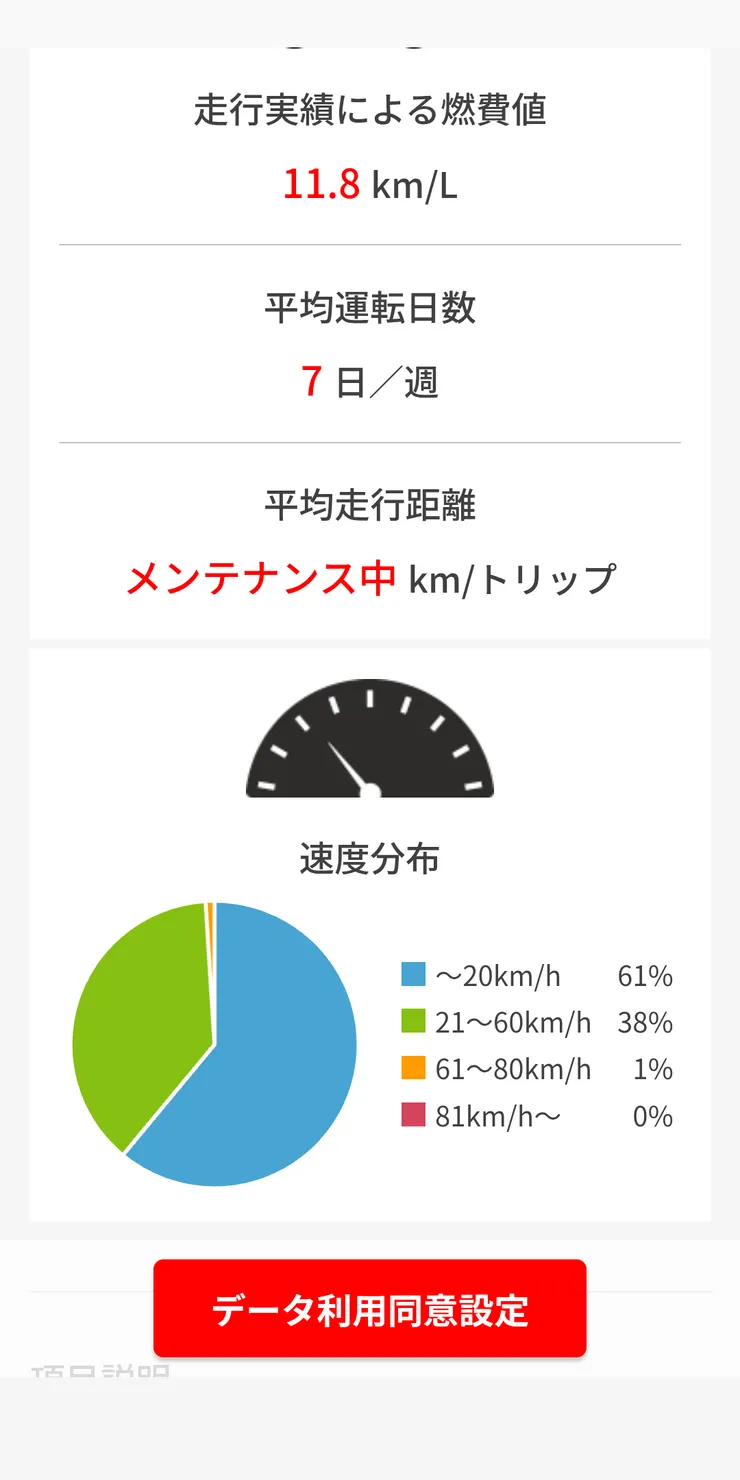
Task: Tap the 61% percentage for ～20km/h
Action: coord(645,976)
